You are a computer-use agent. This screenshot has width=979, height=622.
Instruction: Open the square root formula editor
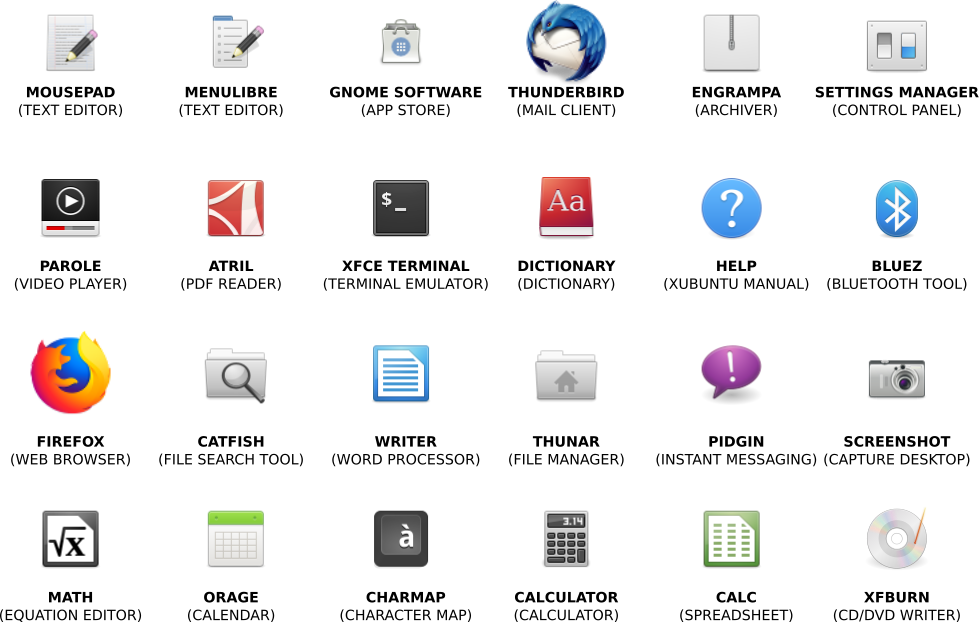click(70, 539)
